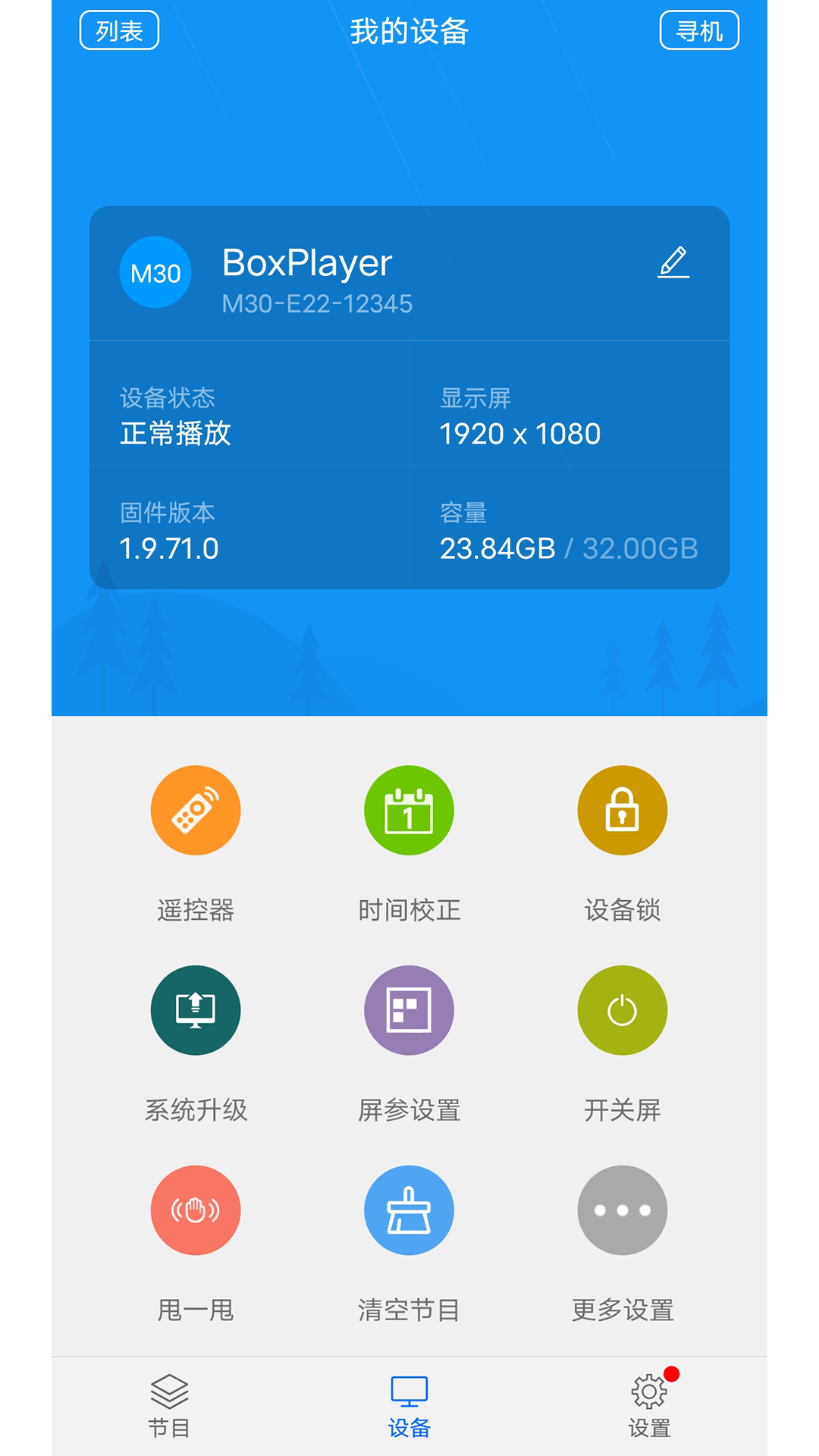Tap the pencil to rename BoxPlayer device

(673, 264)
